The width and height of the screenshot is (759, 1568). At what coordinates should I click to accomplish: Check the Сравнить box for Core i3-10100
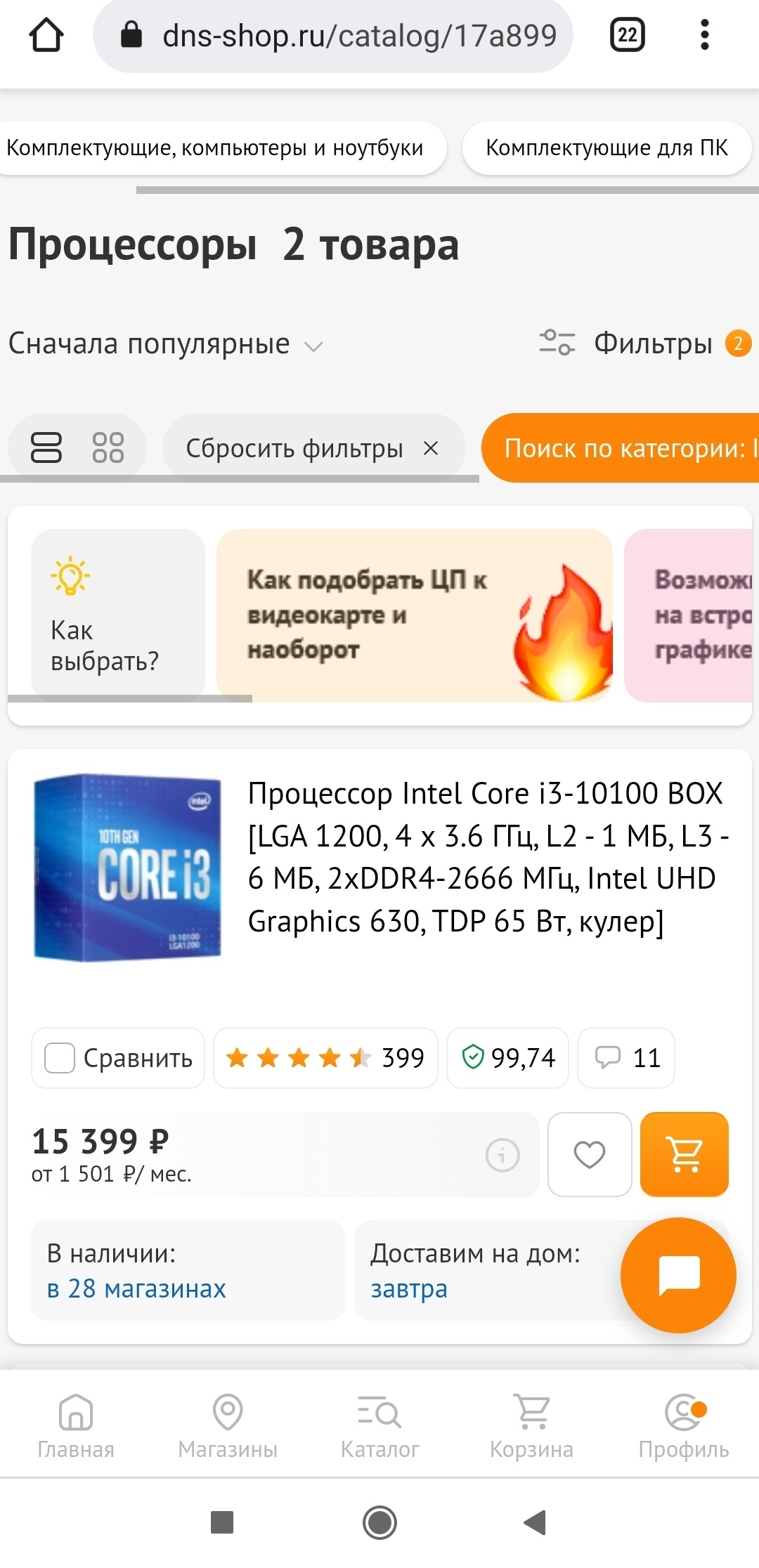pos(60,1058)
